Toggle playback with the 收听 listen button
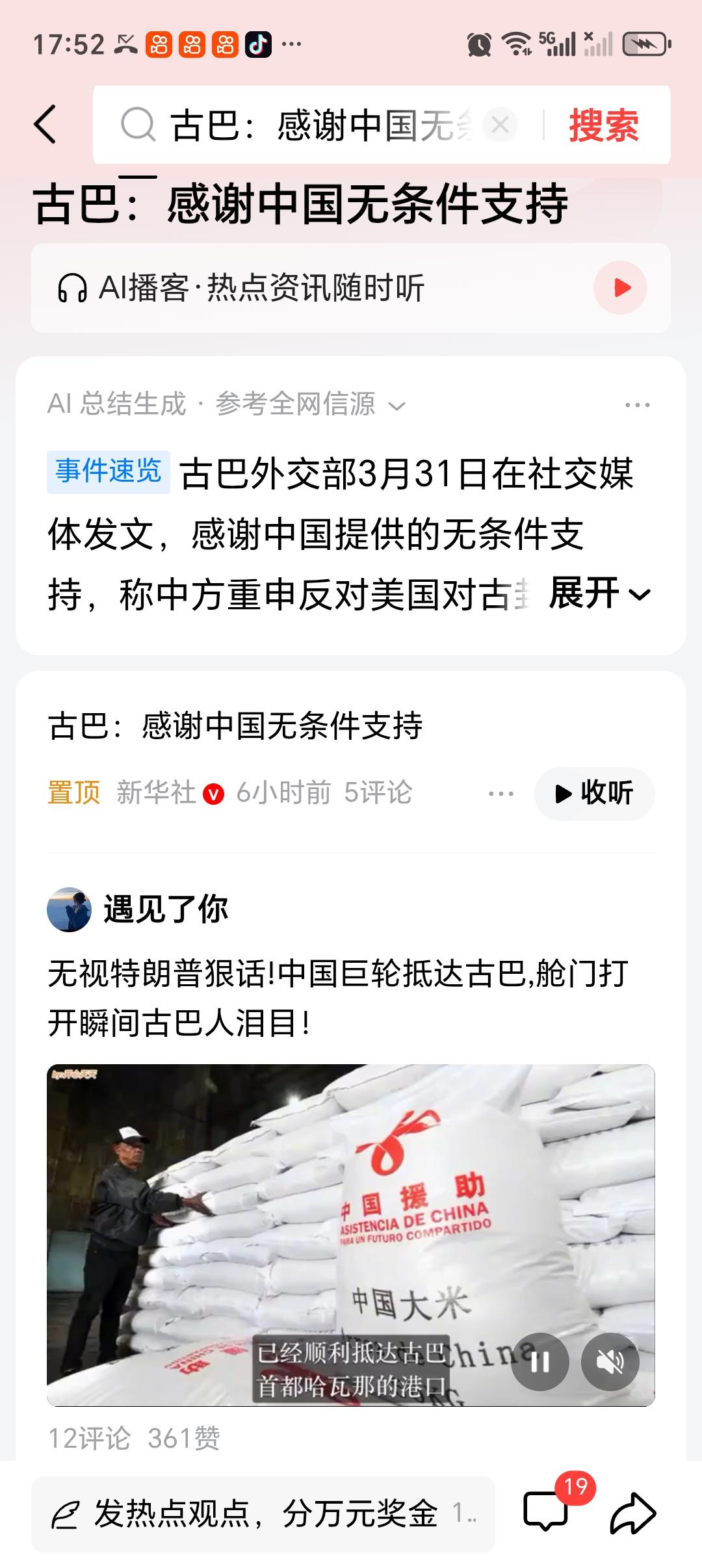This screenshot has height=1568, width=702. coord(593,793)
